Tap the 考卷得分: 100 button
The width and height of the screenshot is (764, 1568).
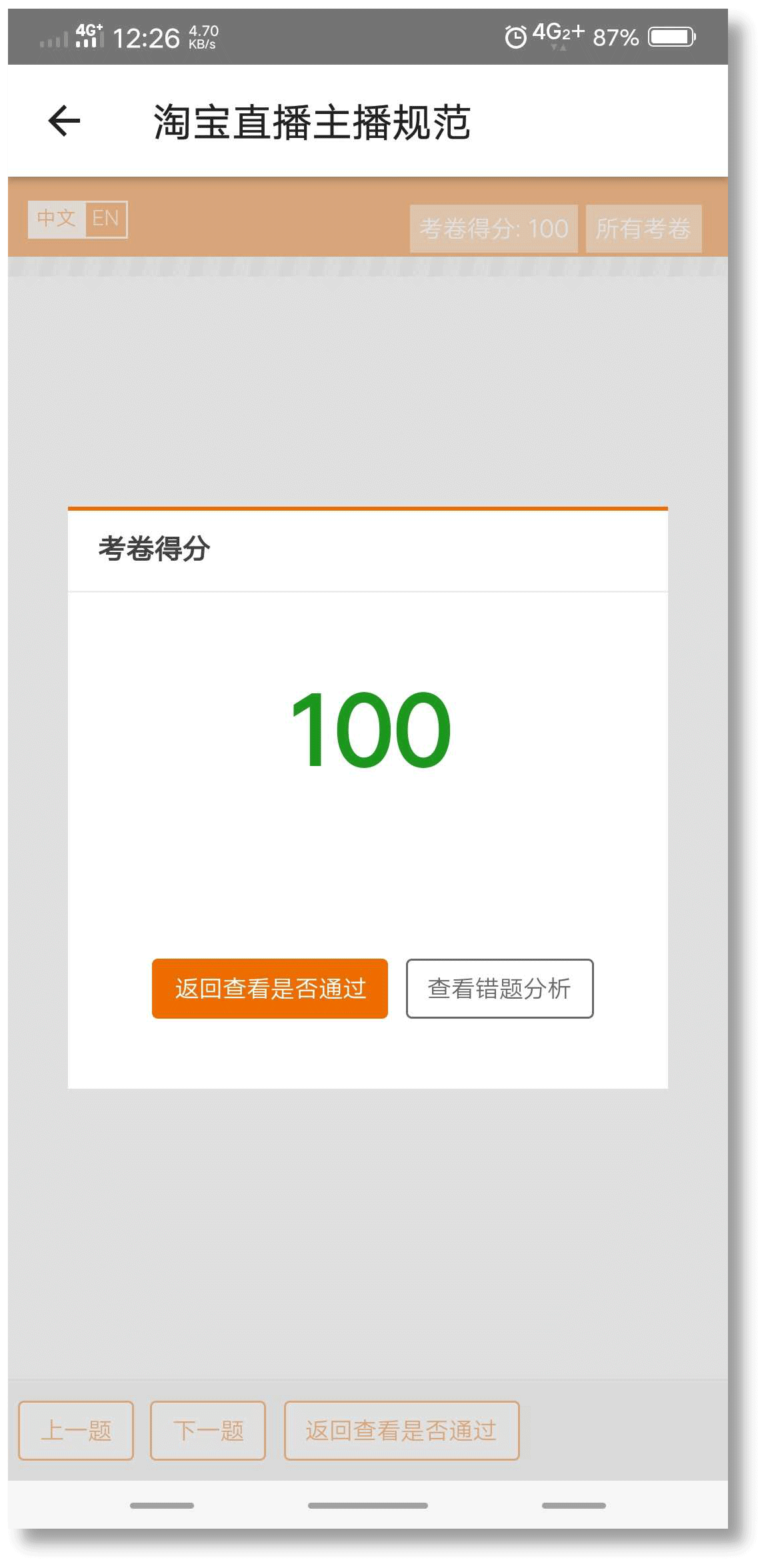(493, 229)
